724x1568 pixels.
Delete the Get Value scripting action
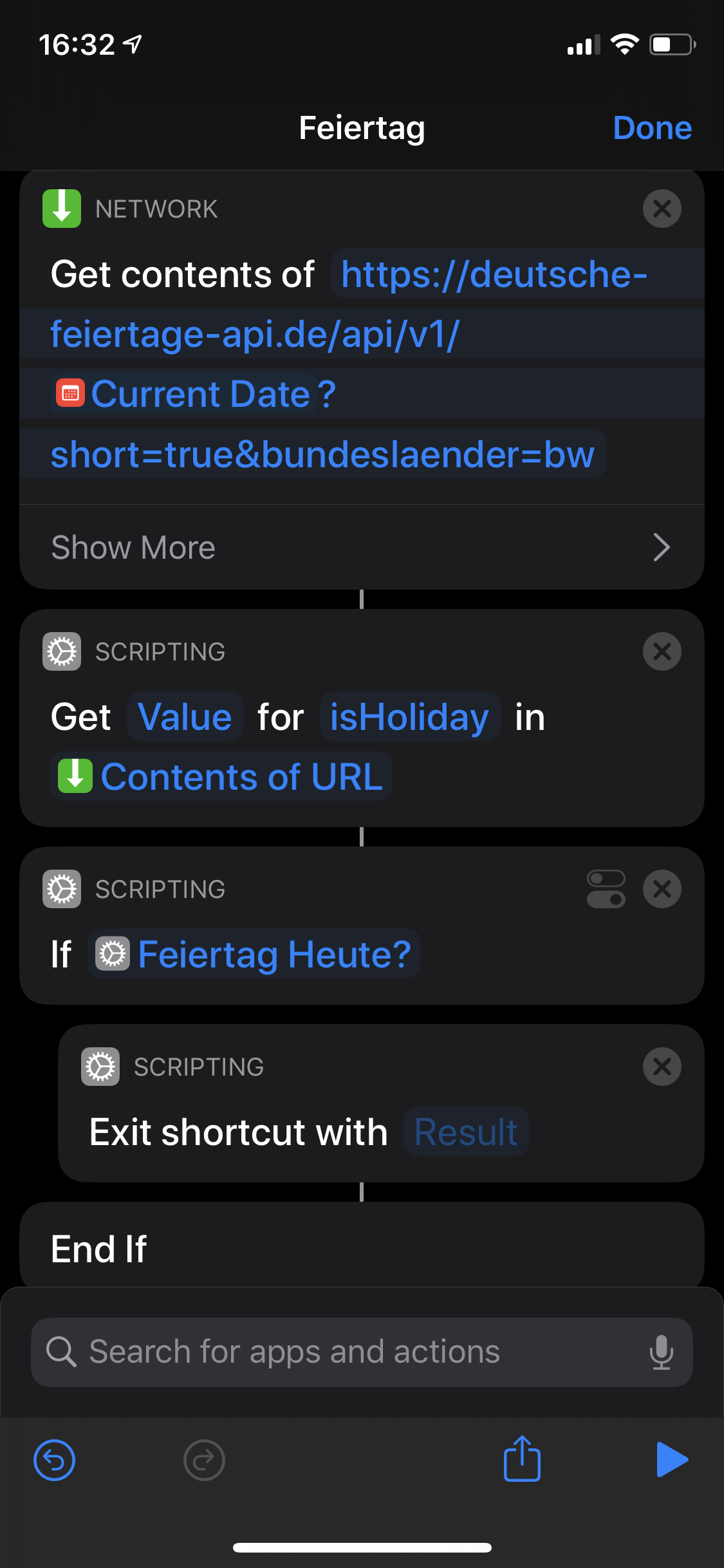662,651
